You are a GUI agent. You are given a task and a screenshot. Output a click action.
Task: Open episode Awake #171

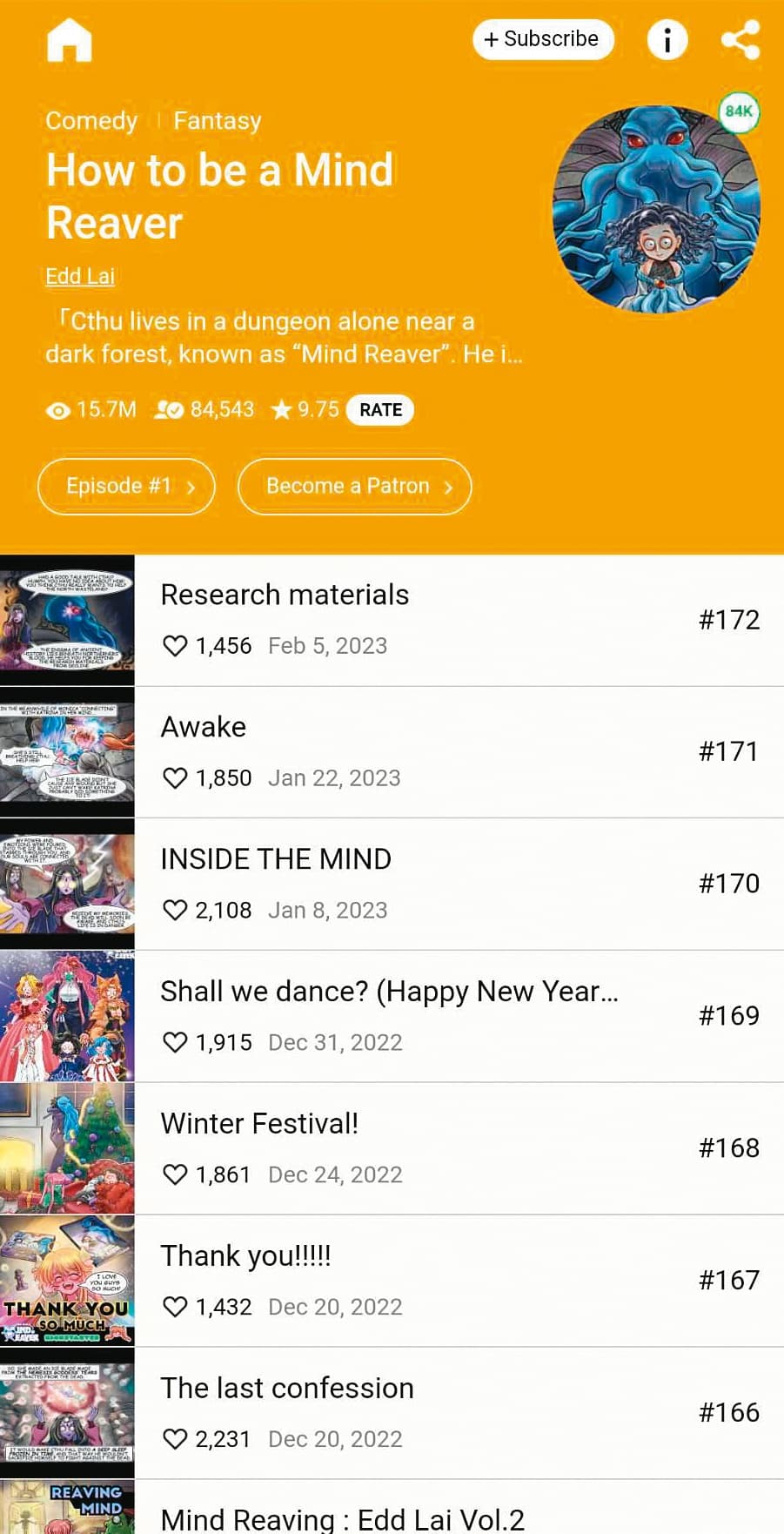point(392,752)
